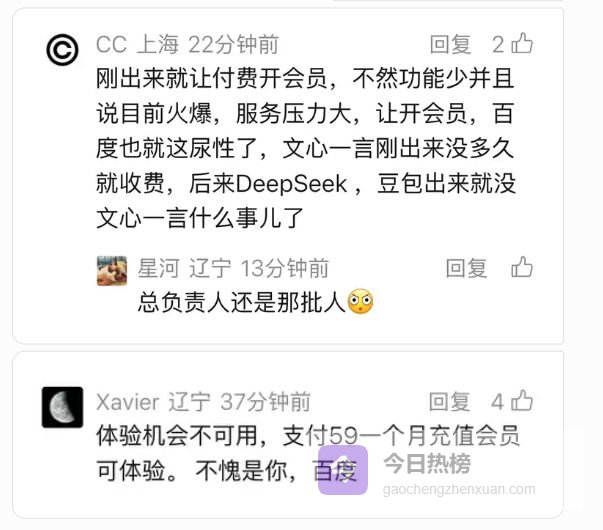Like CC's comment from 上海
The image size is (603, 530).
click(x=522, y=44)
